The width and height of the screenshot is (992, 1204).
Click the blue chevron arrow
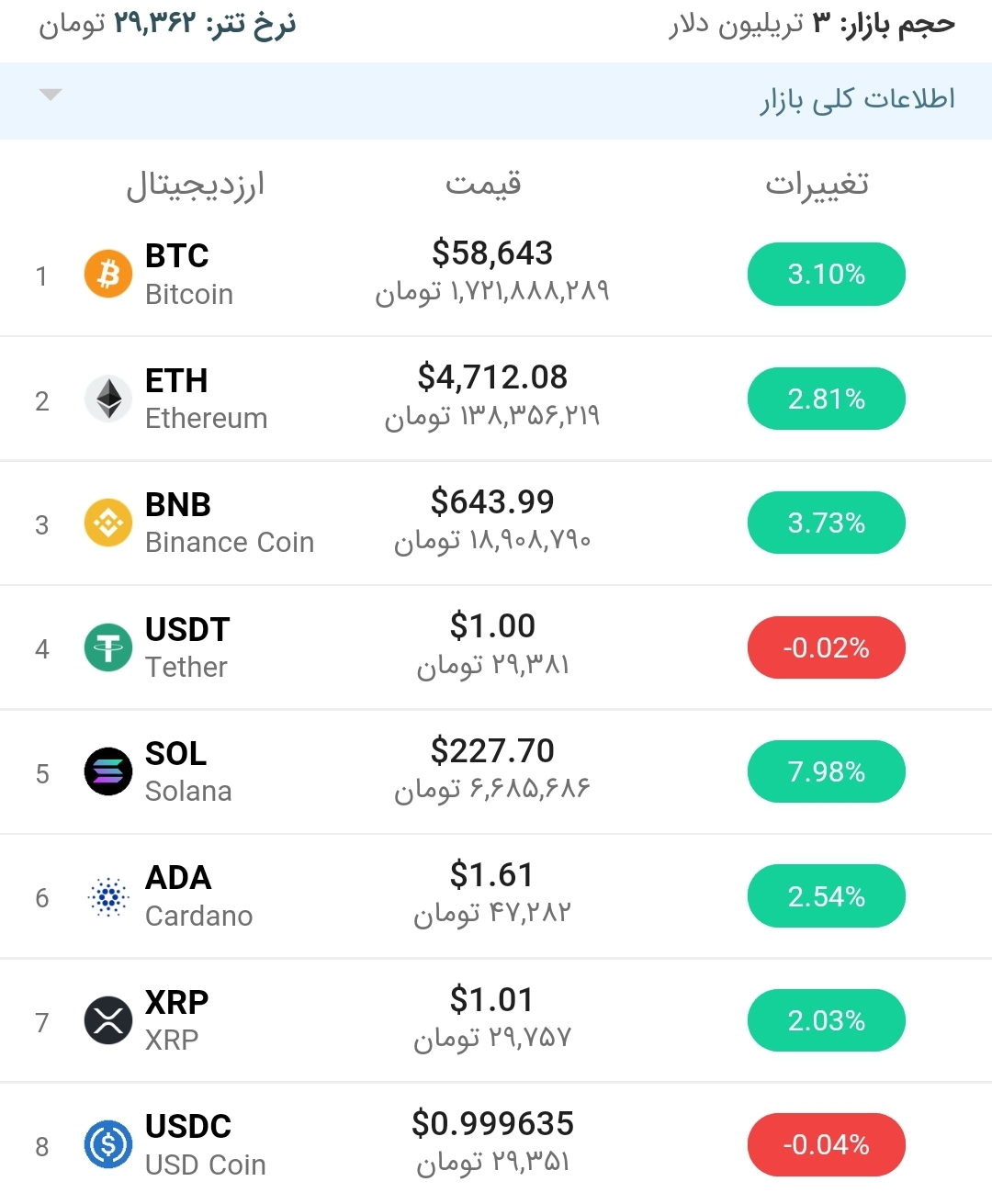pos(51,94)
